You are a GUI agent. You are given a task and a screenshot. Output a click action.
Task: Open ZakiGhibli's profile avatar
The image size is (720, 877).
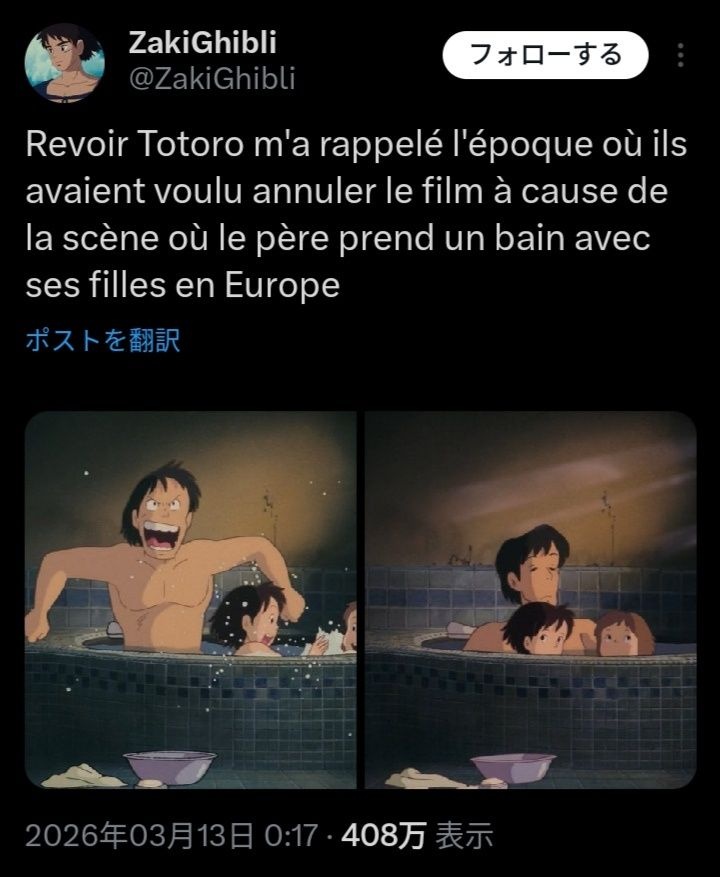64,63
